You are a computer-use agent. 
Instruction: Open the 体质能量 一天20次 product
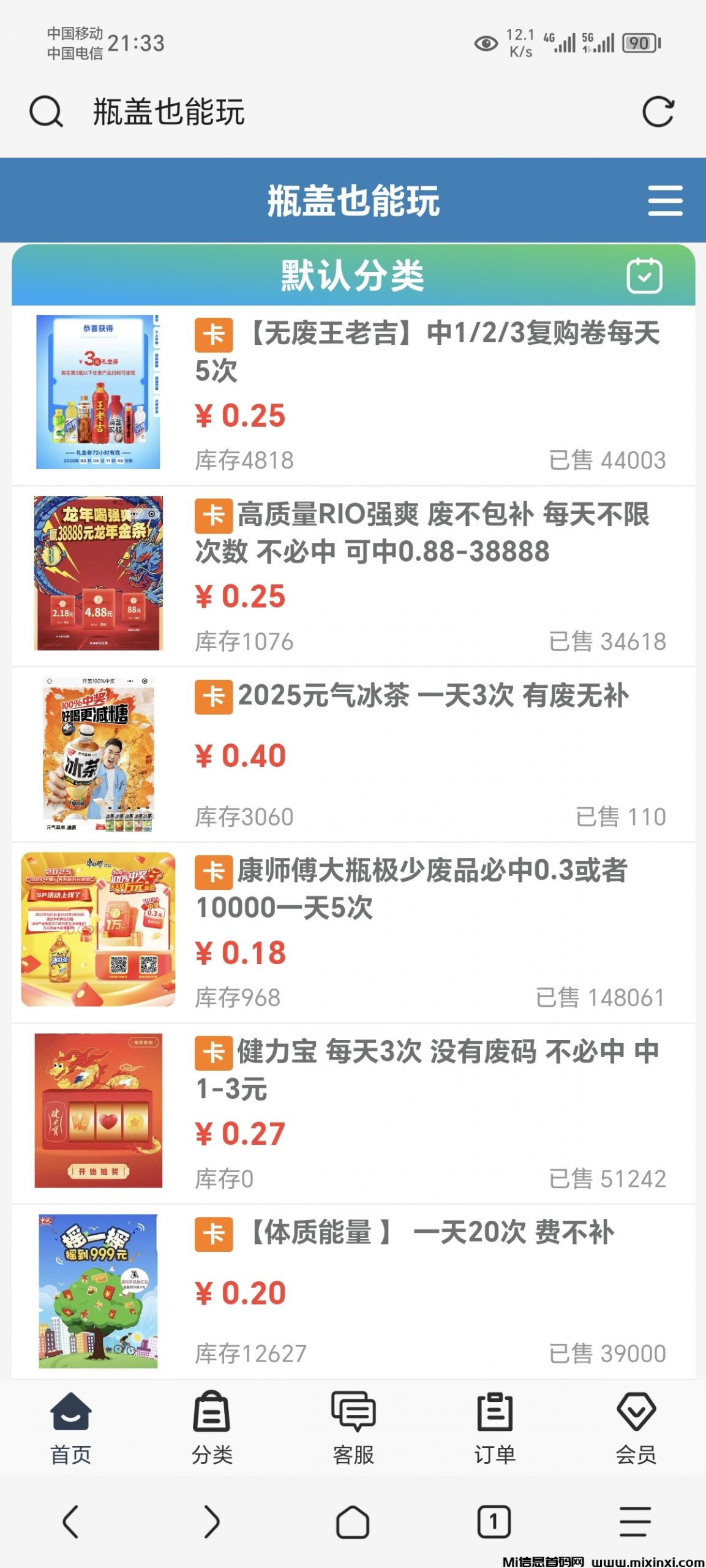pos(429,1232)
